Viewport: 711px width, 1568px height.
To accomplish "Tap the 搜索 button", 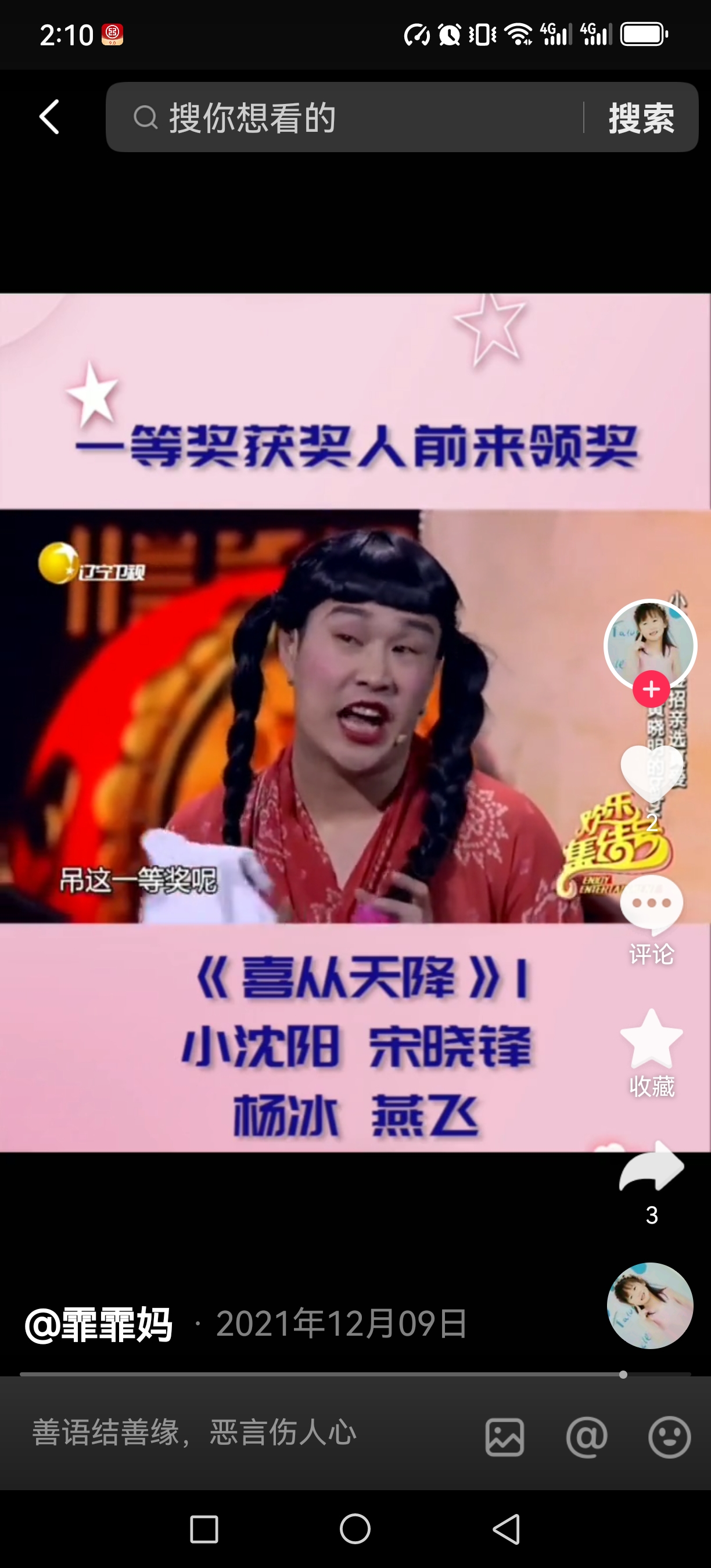I will pos(641,117).
